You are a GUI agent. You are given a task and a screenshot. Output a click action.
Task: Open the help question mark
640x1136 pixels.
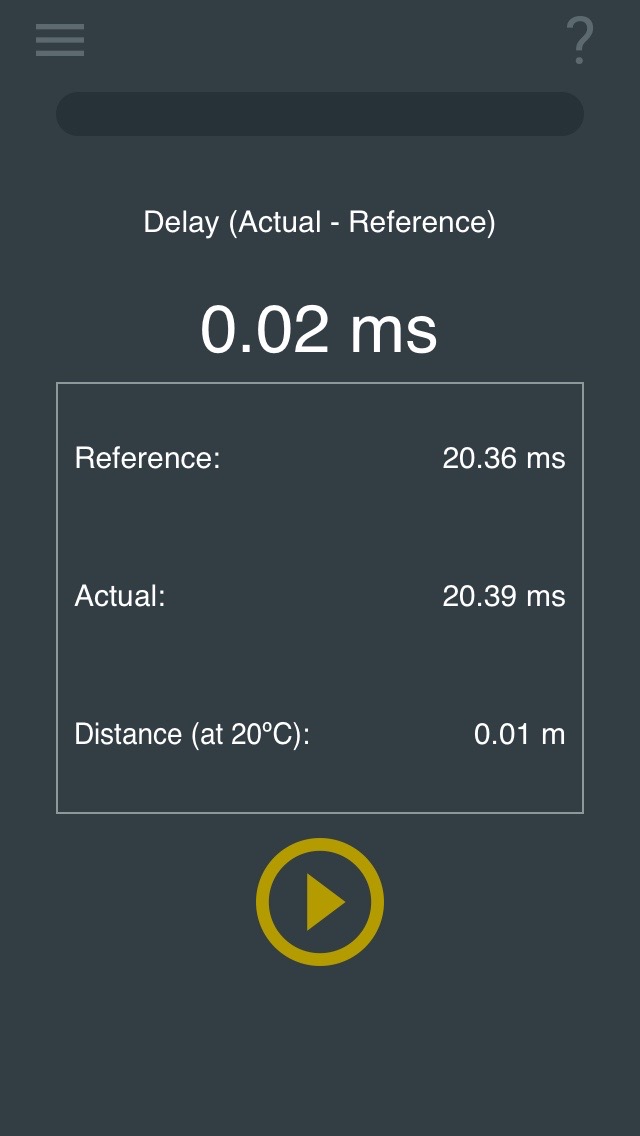(x=580, y=41)
